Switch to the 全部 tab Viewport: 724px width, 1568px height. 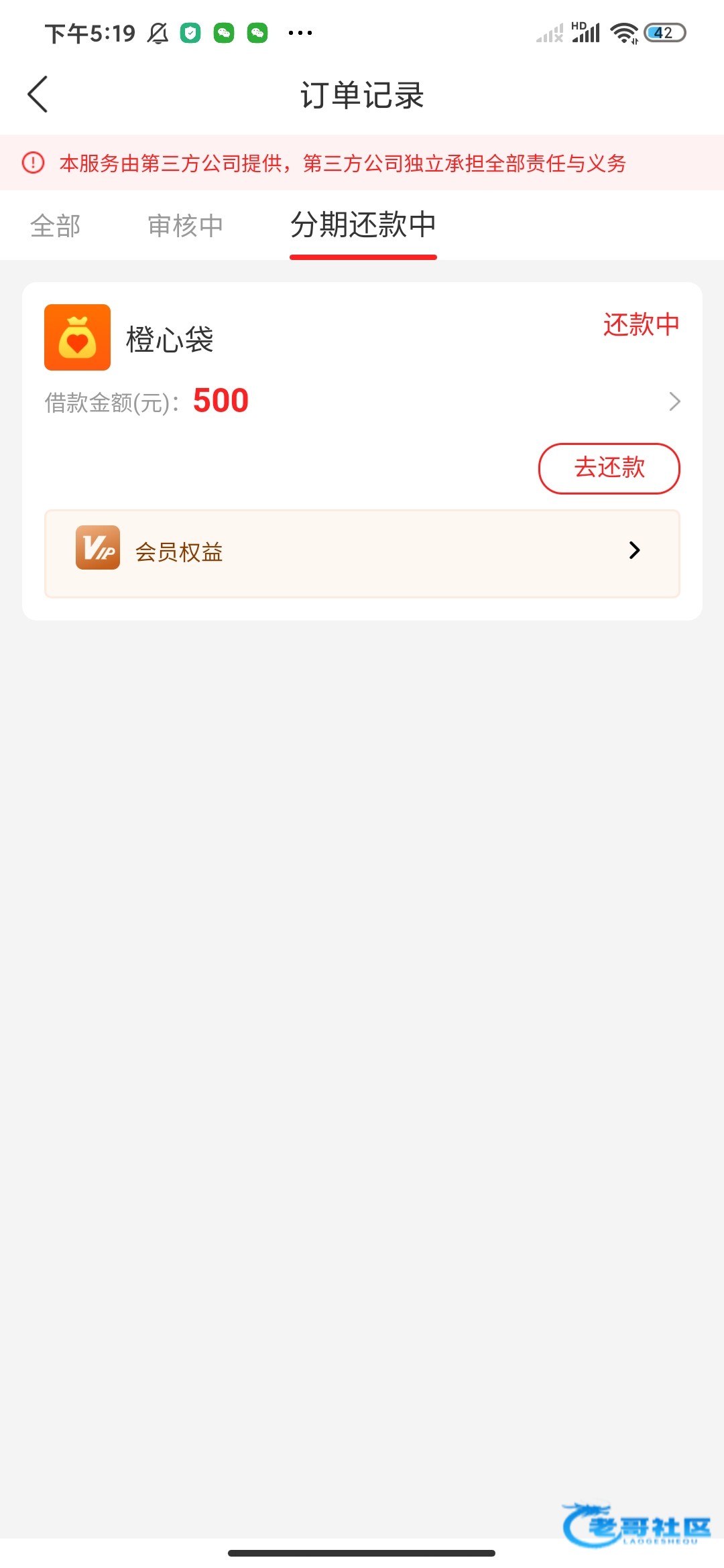click(x=56, y=226)
